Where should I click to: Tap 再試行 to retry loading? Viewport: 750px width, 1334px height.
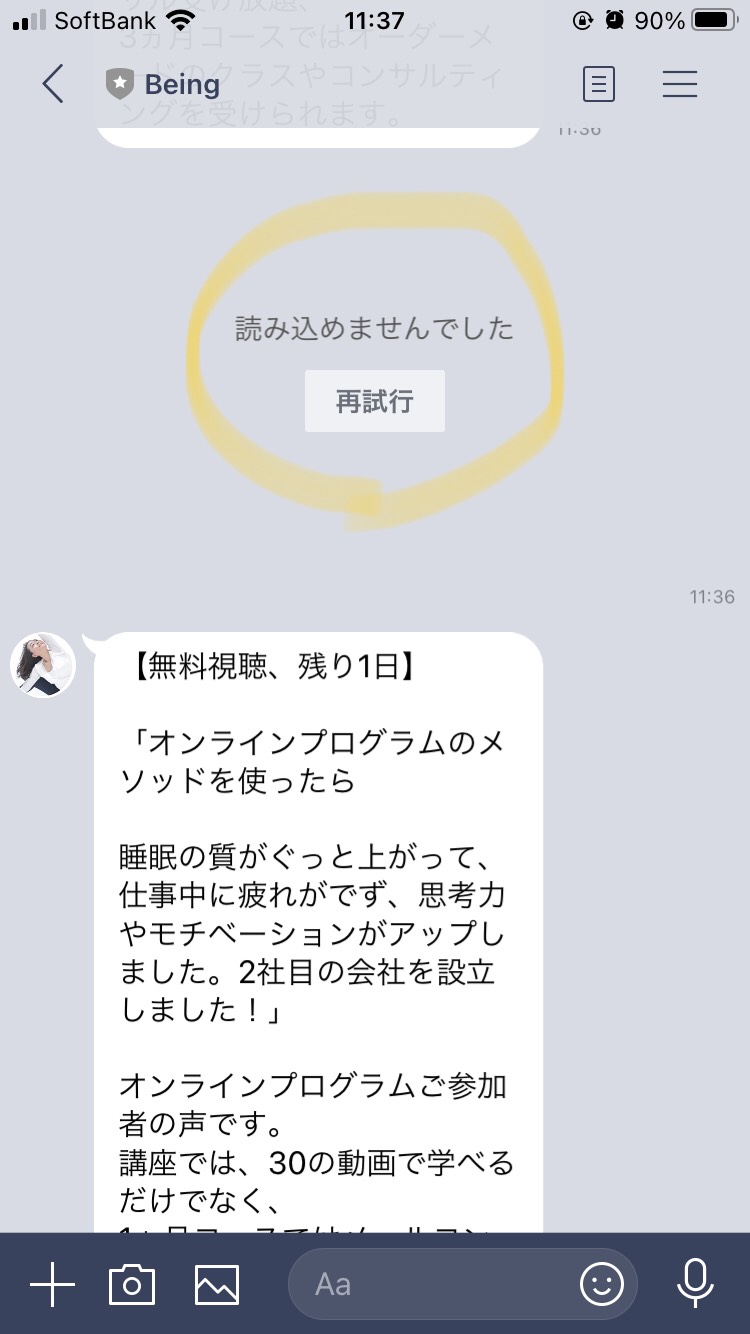tap(374, 402)
